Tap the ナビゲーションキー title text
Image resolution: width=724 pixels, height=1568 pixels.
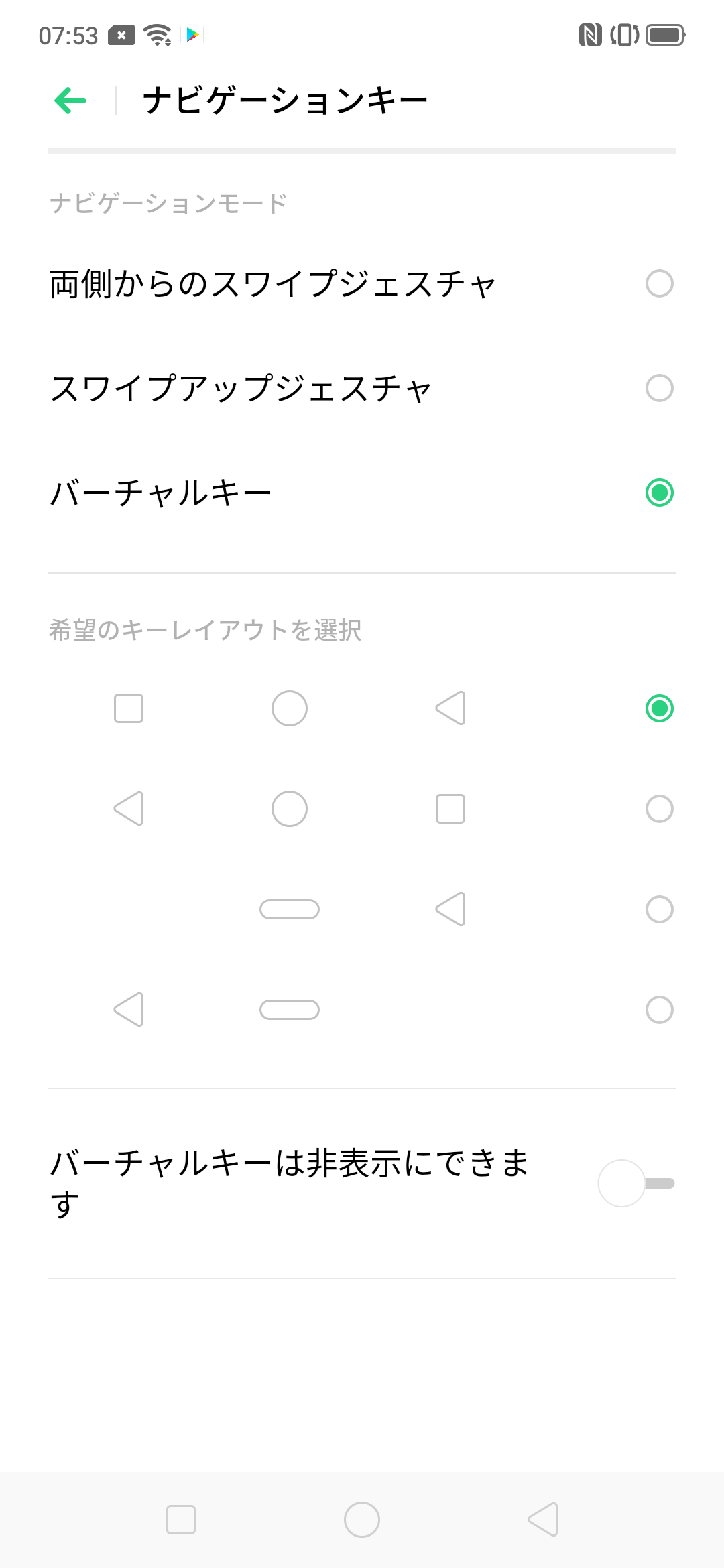[284, 98]
